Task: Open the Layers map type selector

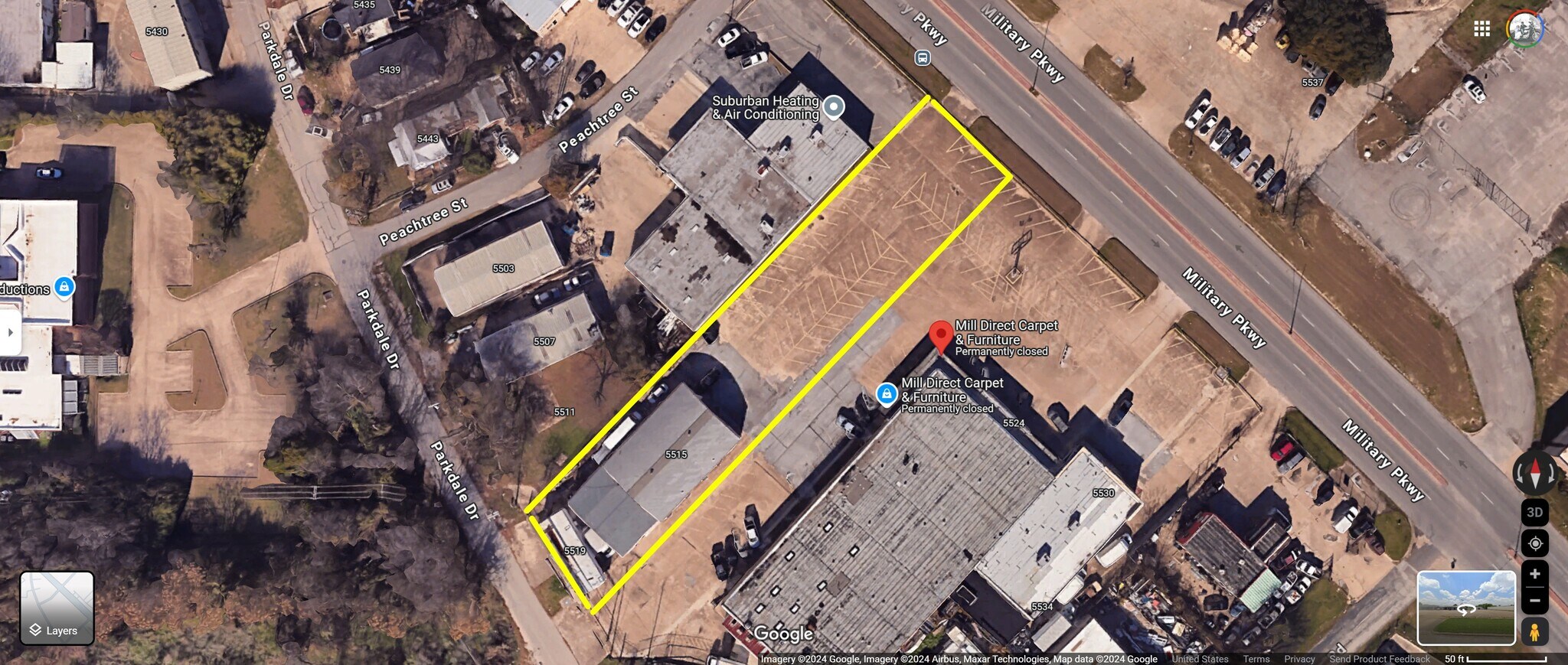Action: (x=57, y=608)
